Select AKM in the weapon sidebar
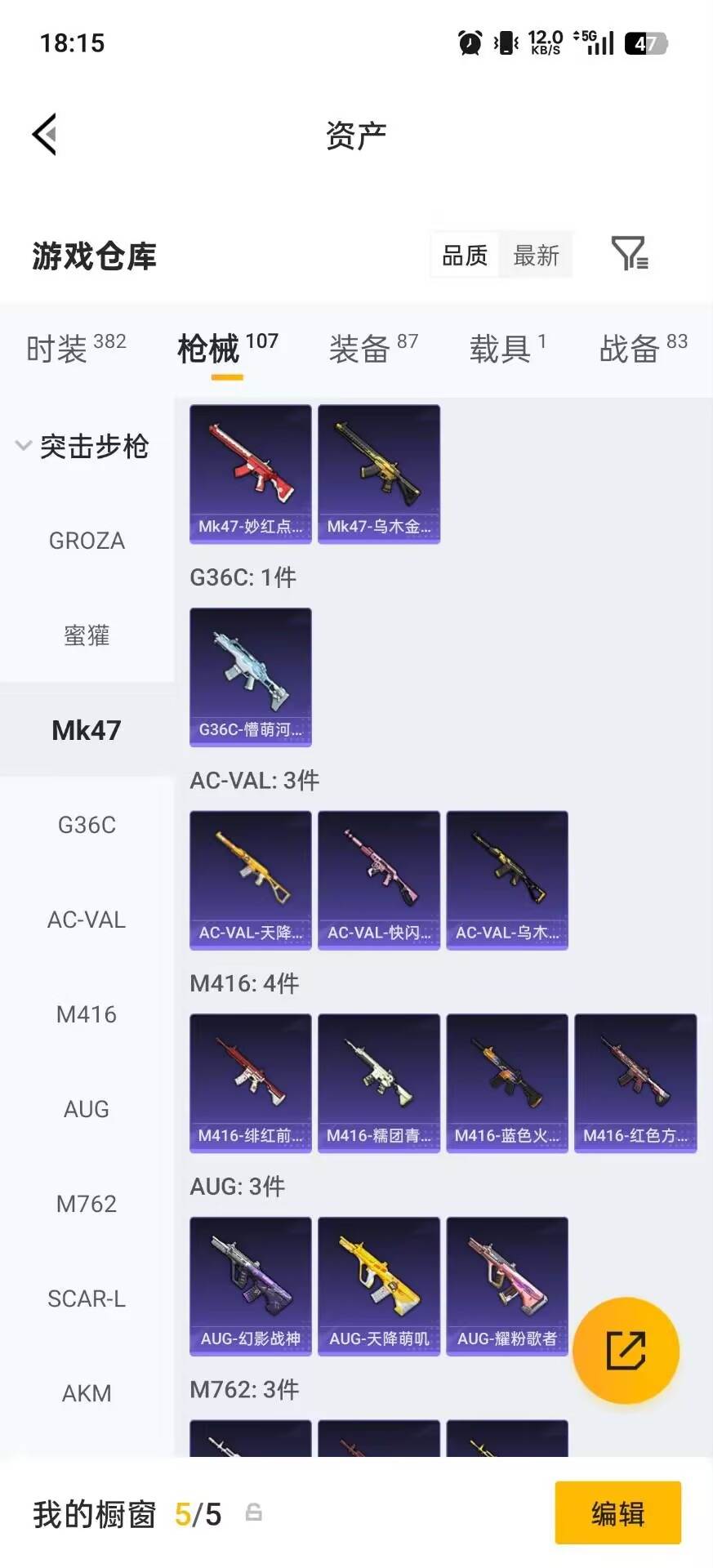 87,1393
